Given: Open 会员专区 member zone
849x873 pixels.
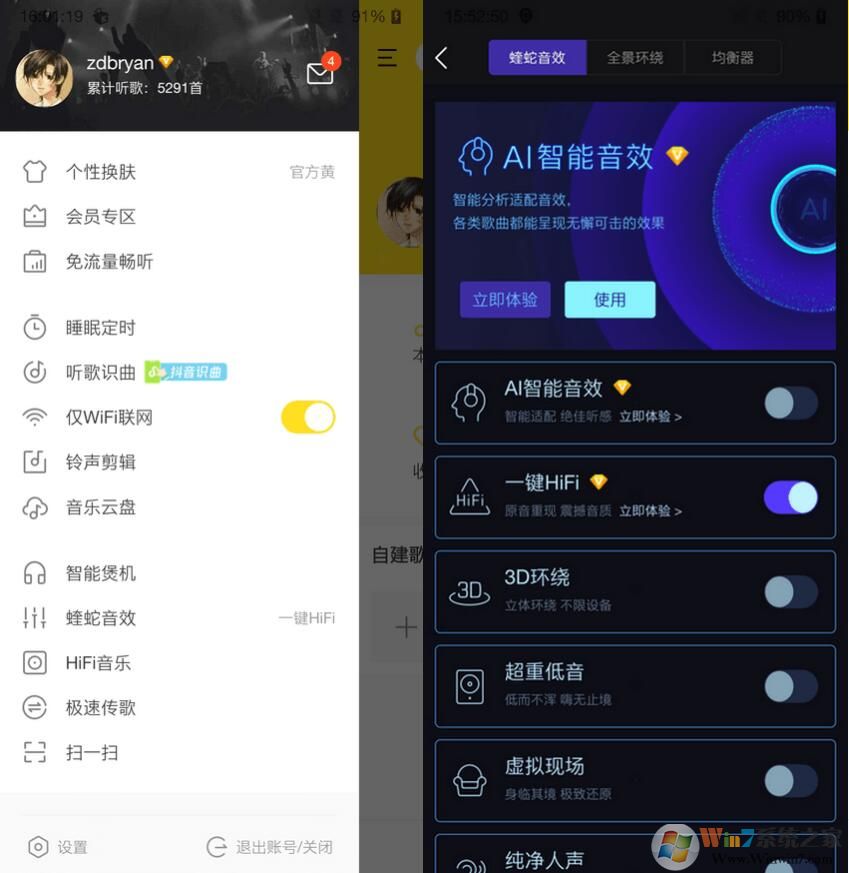Looking at the screenshot, I should [100, 217].
